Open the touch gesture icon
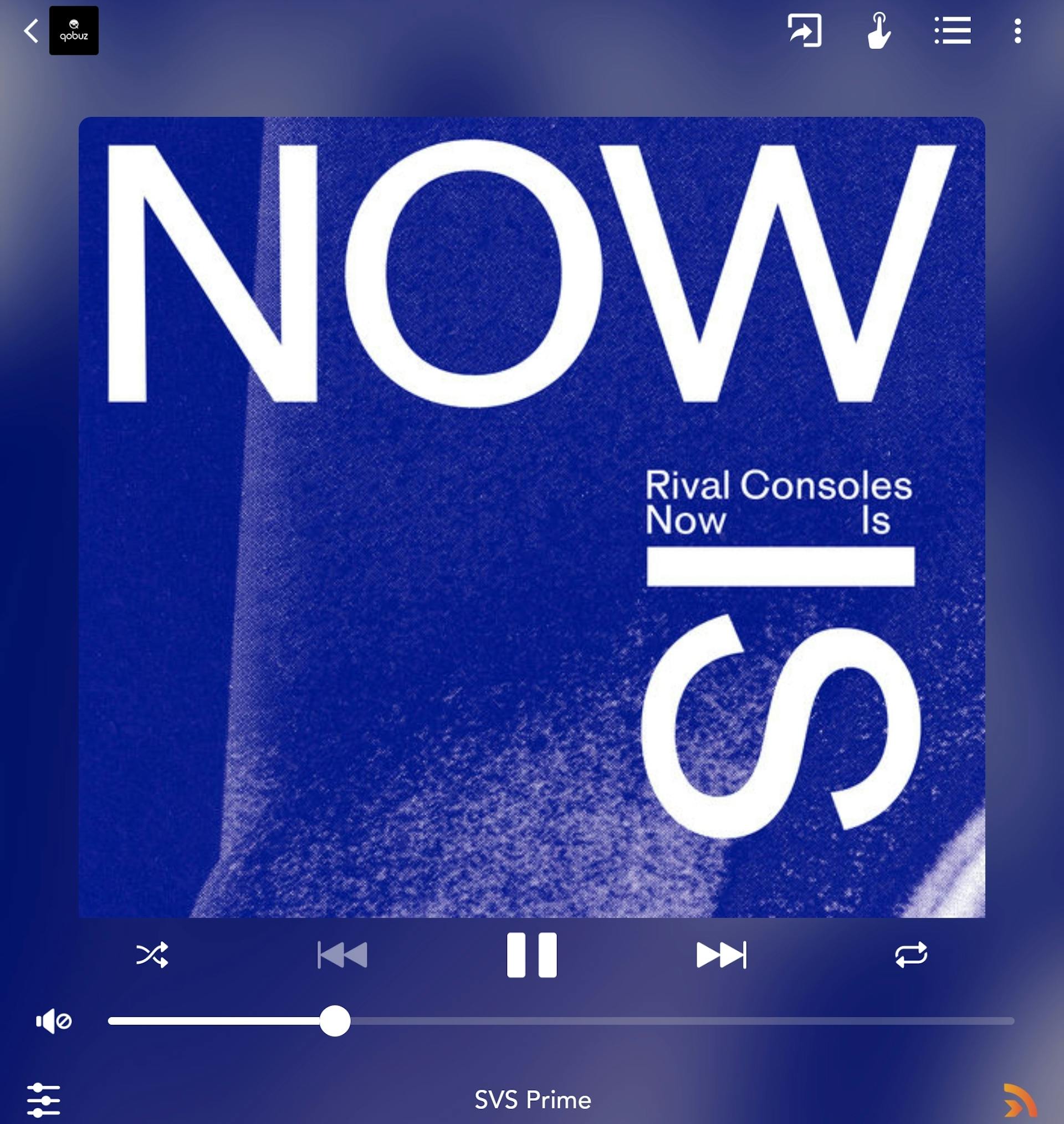This screenshot has height=1124, width=1064. point(878,30)
